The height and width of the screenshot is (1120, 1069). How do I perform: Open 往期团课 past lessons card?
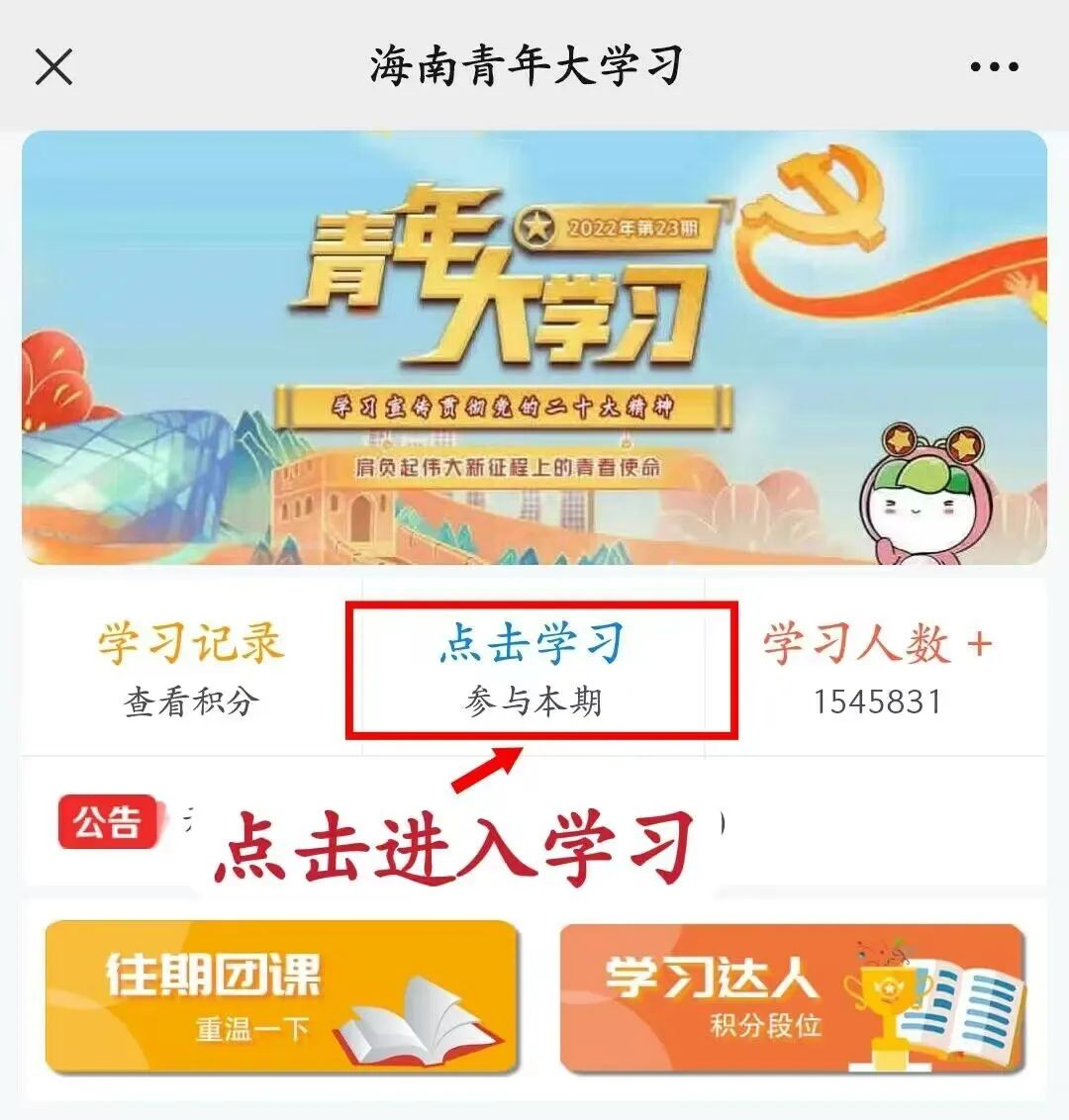[282, 996]
